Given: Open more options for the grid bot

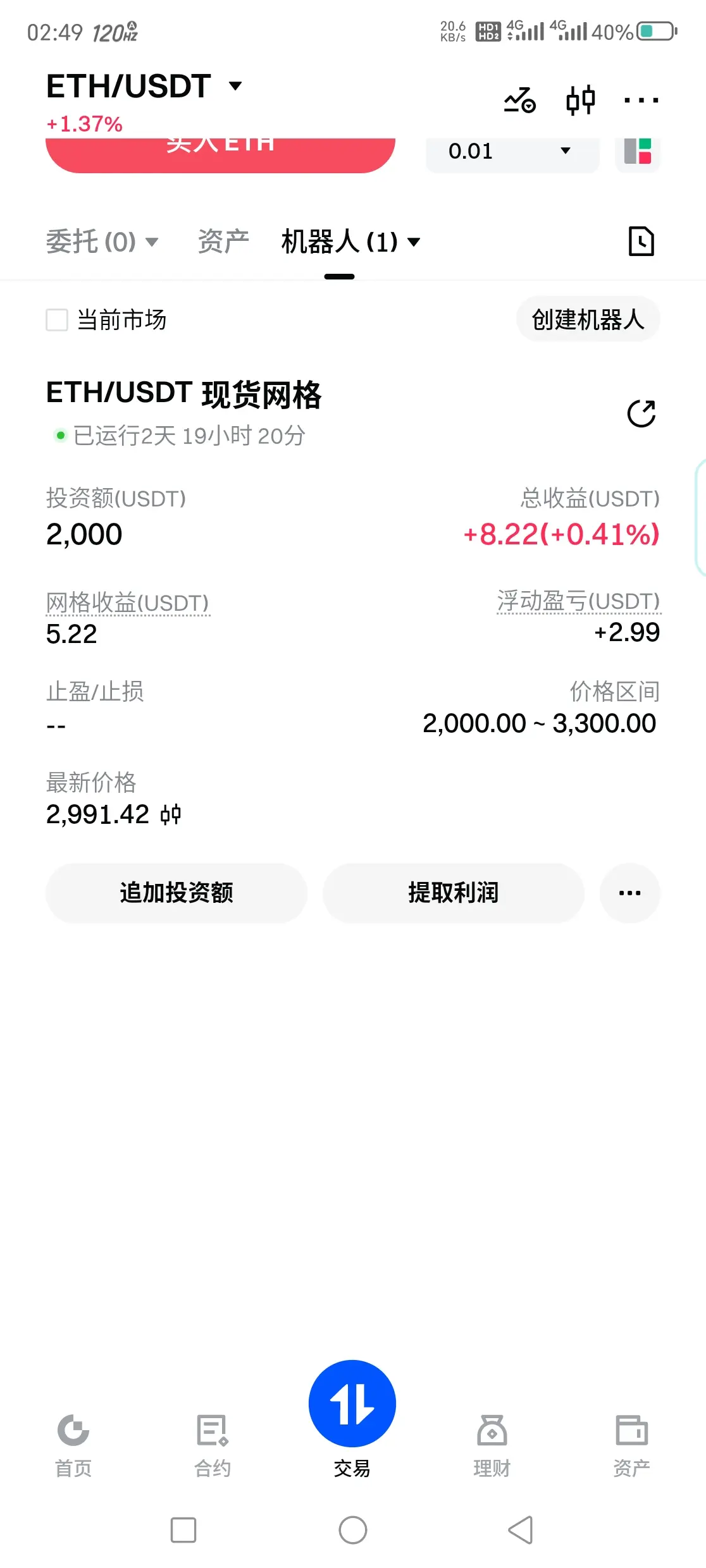Looking at the screenshot, I should (629, 893).
